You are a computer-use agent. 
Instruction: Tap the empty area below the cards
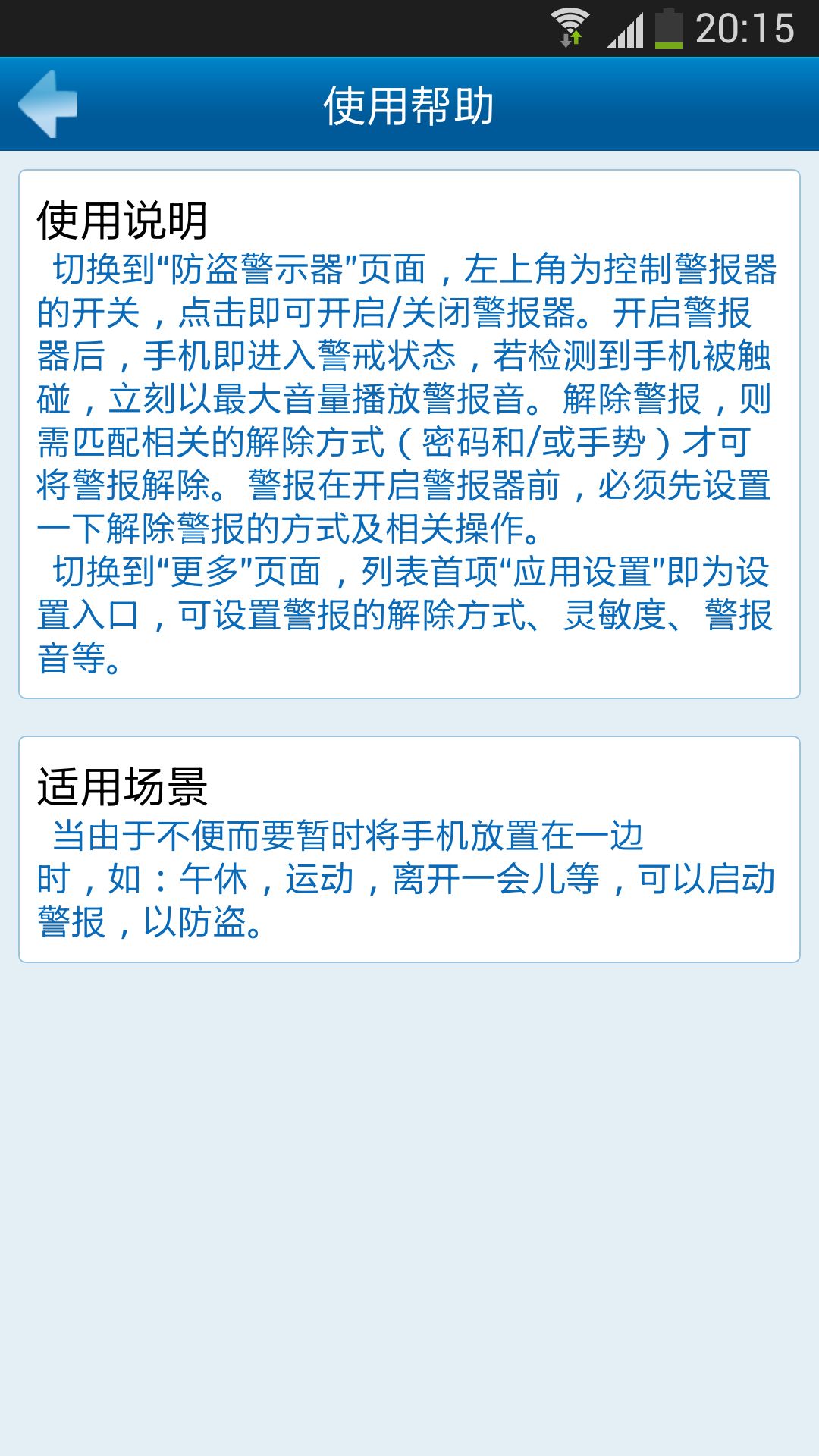click(409, 1213)
